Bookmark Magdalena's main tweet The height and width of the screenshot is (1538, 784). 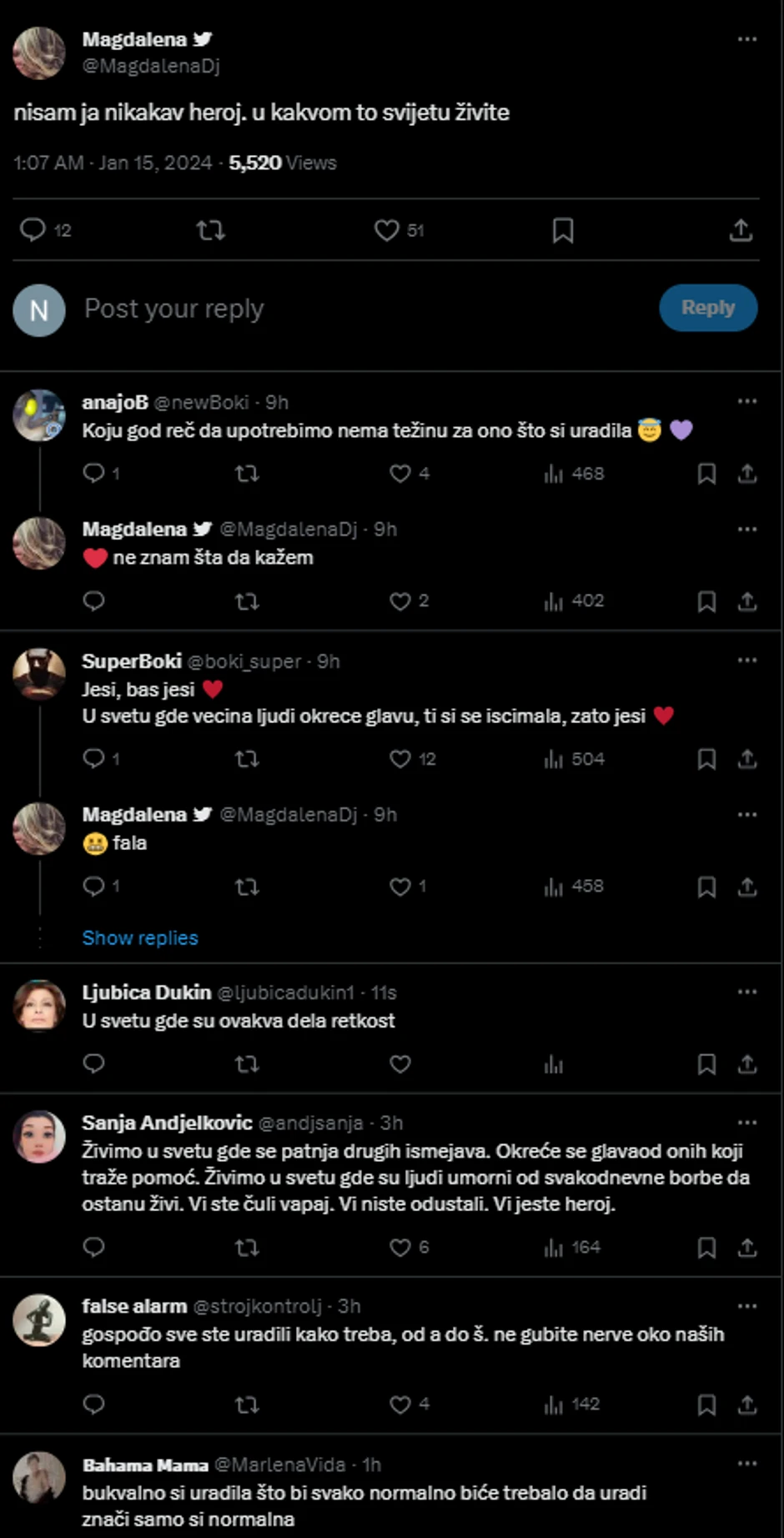[x=562, y=230]
